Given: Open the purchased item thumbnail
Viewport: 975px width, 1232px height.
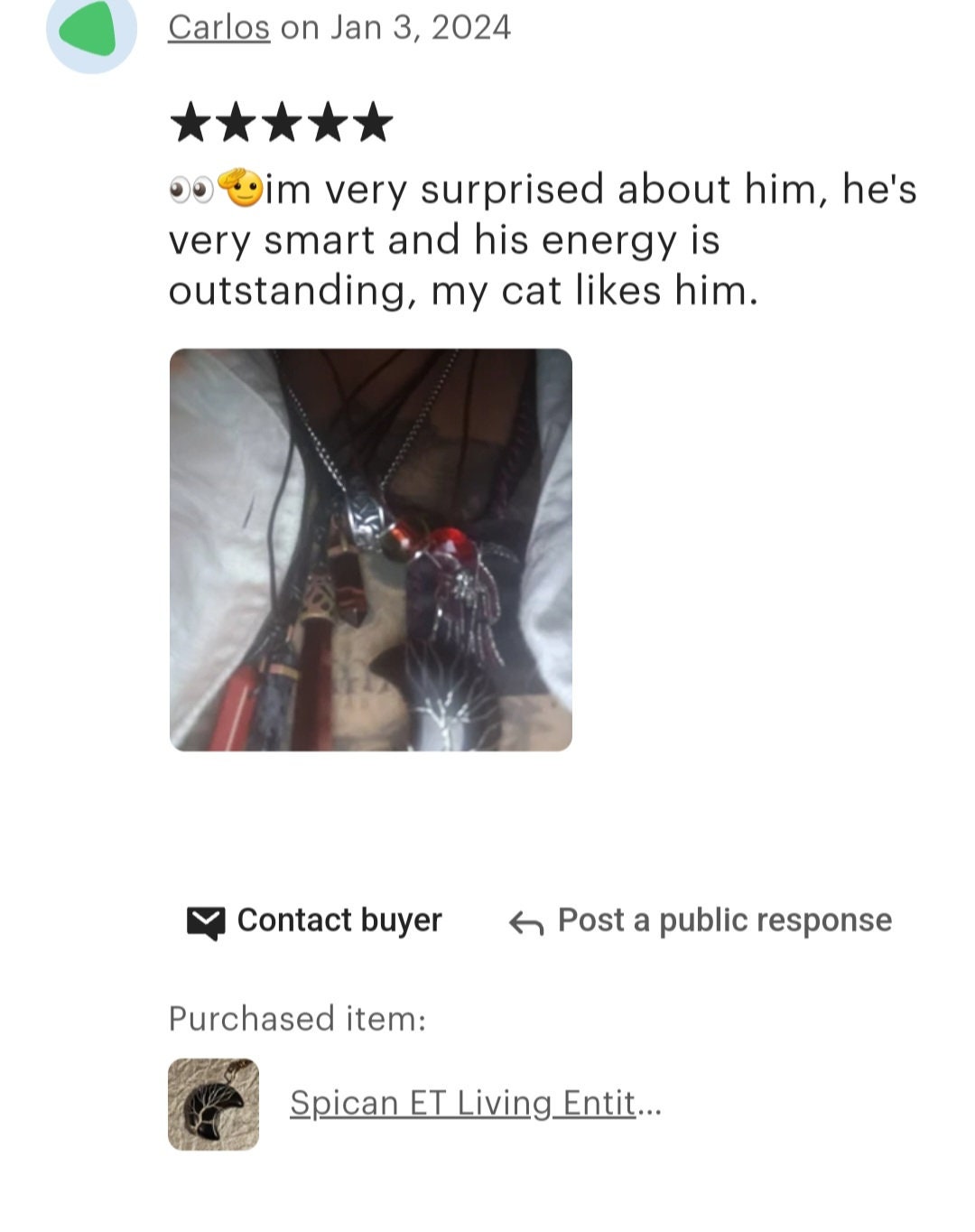Looking at the screenshot, I should (x=213, y=1104).
